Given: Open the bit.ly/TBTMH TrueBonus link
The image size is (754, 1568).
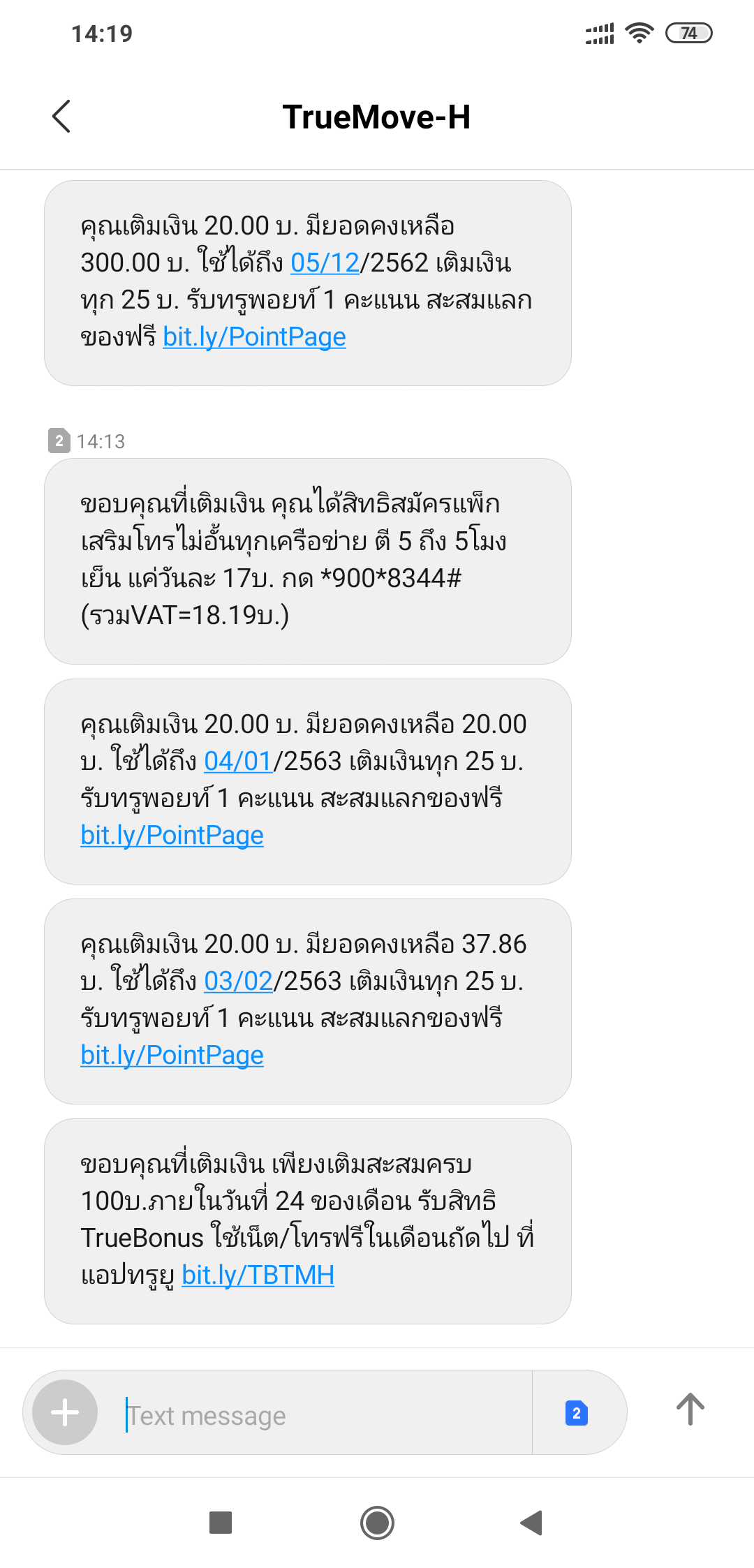Looking at the screenshot, I should coord(258,1275).
